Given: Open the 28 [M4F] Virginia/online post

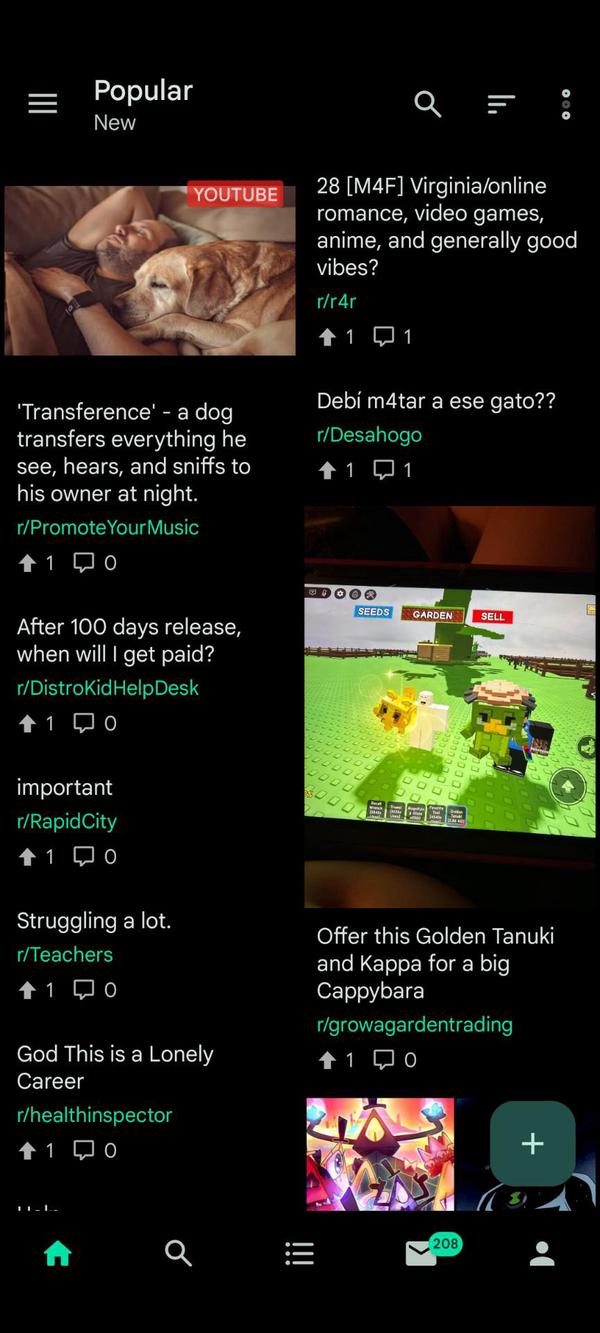Looking at the screenshot, I should (446, 226).
